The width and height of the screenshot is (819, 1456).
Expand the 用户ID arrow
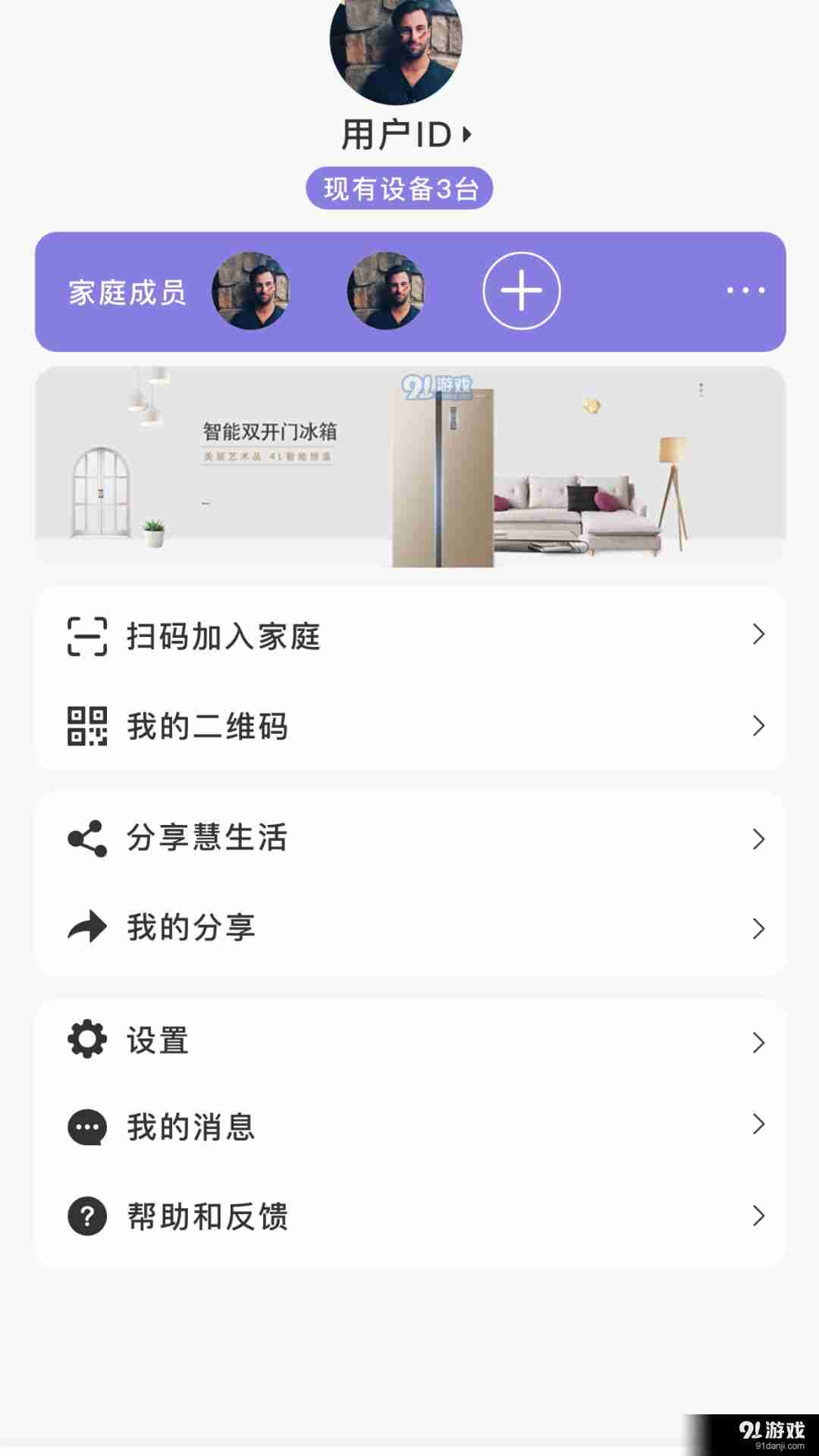(x=468, y=132)
